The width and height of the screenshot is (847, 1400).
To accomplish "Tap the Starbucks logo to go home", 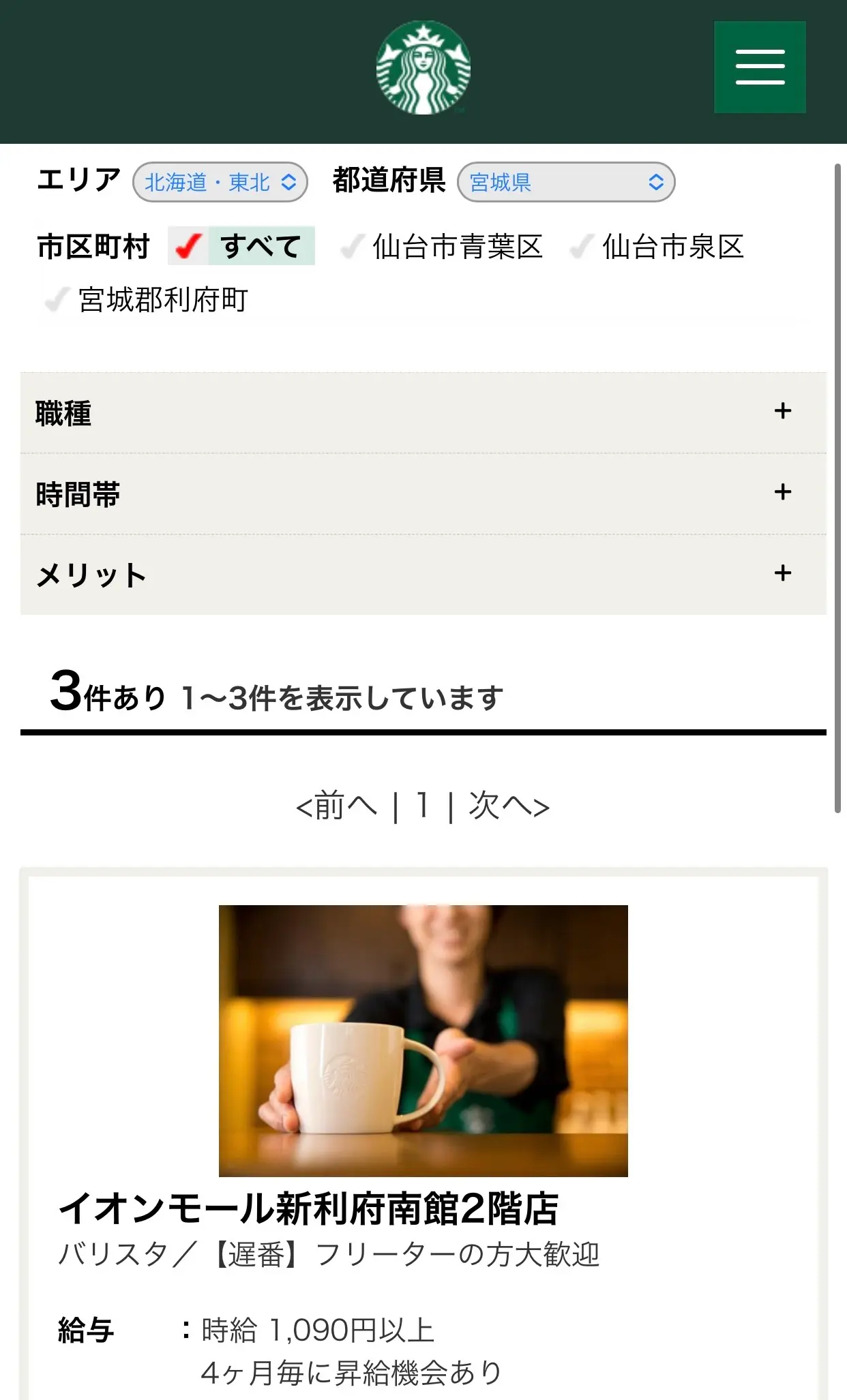I will point(423,67).
